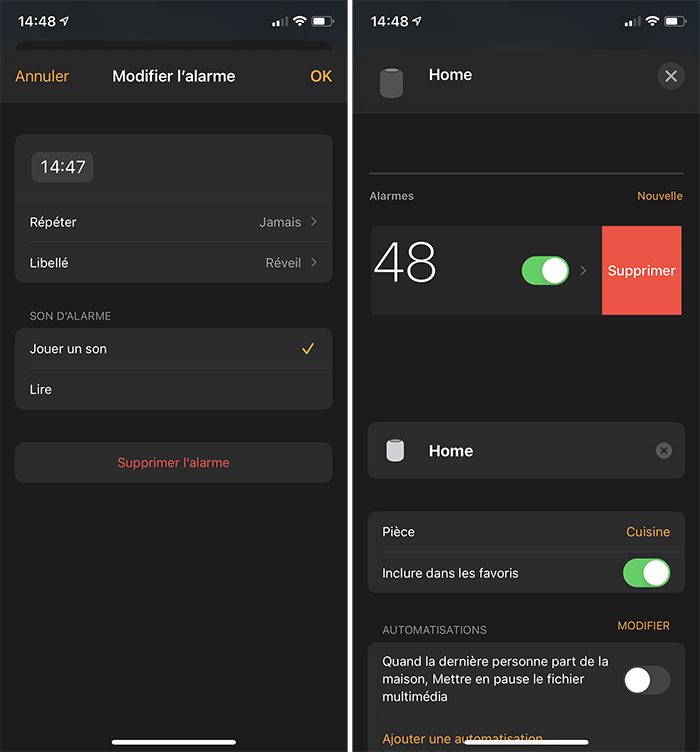Edit the 14:47 alarm time
Image resolution: width=700 pixels, height=752 pixels.
[x=63, y=167]
